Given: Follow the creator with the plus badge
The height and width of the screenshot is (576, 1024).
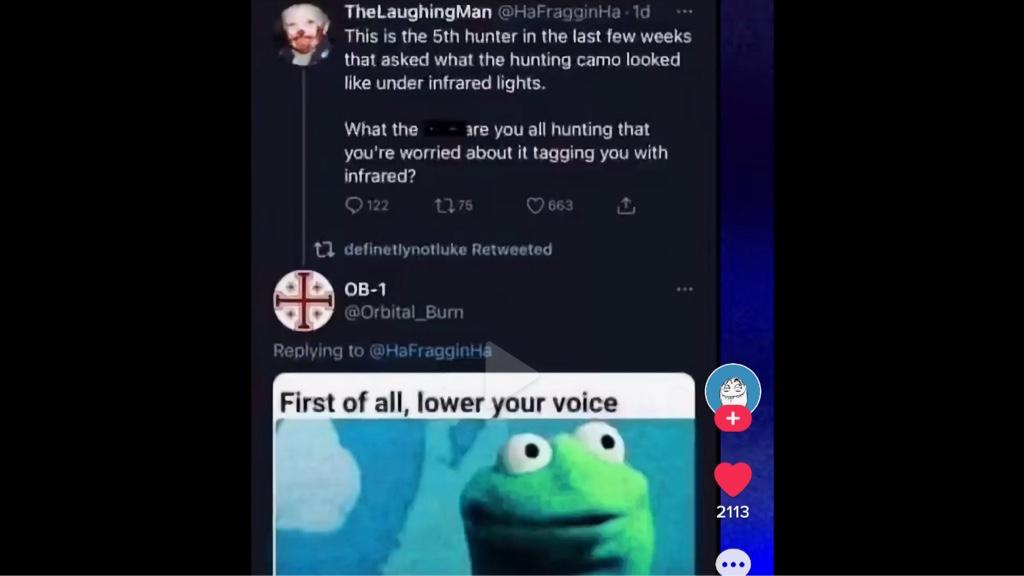Looking at the screenshot, I should click(x=733, y=419).
